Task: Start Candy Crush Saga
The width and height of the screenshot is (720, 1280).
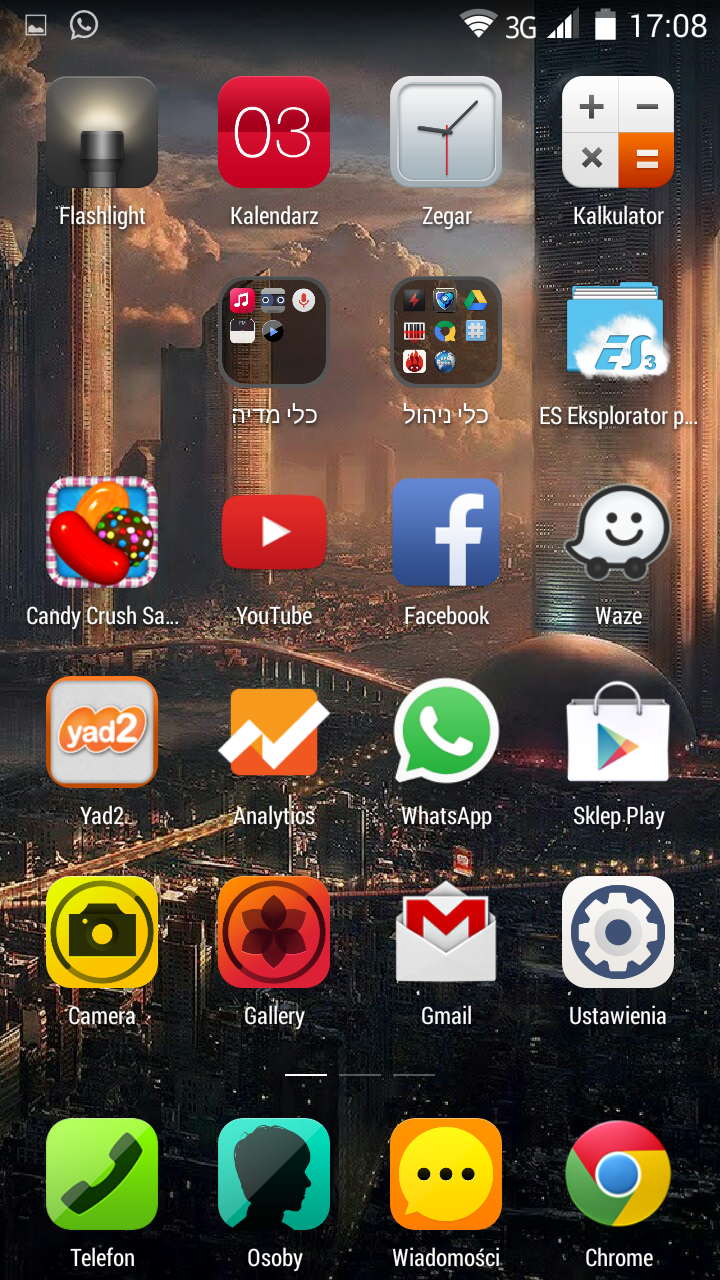Action: (102, 531)
